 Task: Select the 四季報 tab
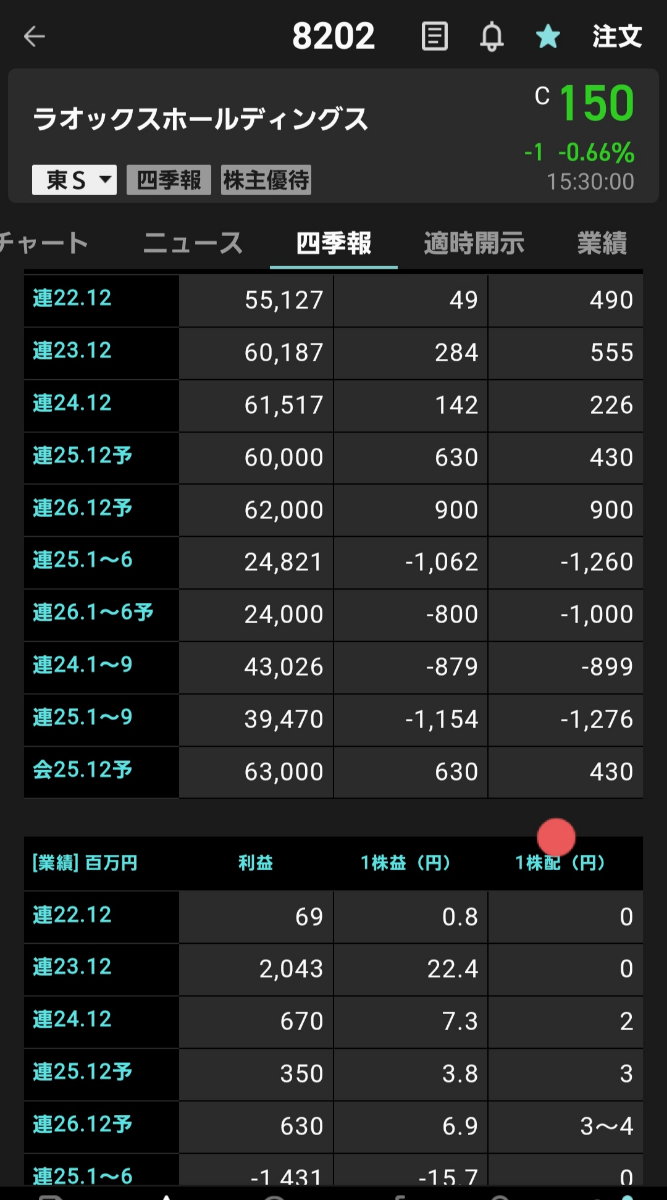[x=334, y=243]
